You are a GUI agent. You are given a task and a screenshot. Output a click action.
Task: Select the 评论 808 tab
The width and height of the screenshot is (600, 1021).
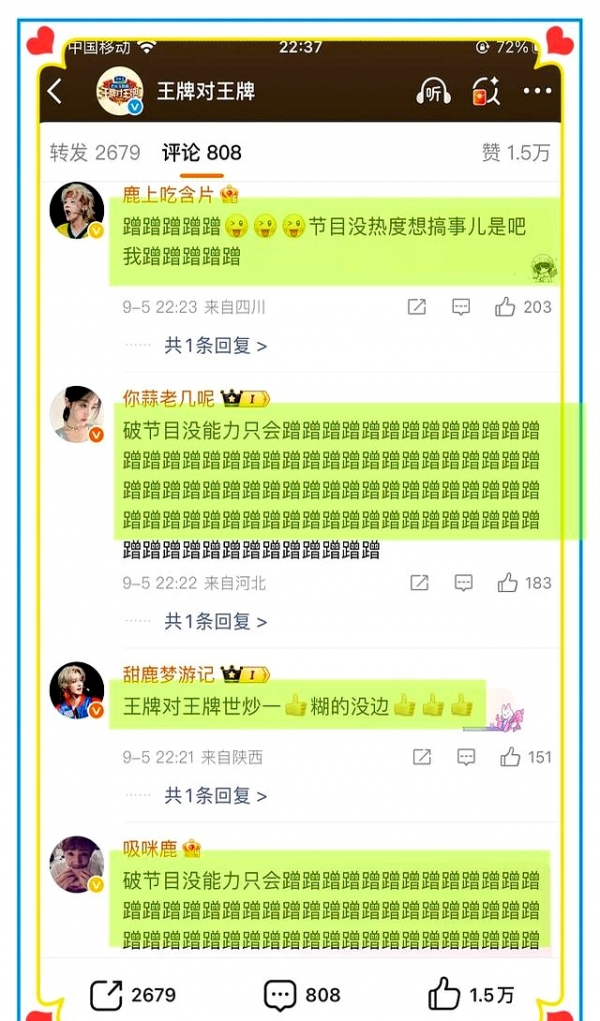(x=202, y=153)
